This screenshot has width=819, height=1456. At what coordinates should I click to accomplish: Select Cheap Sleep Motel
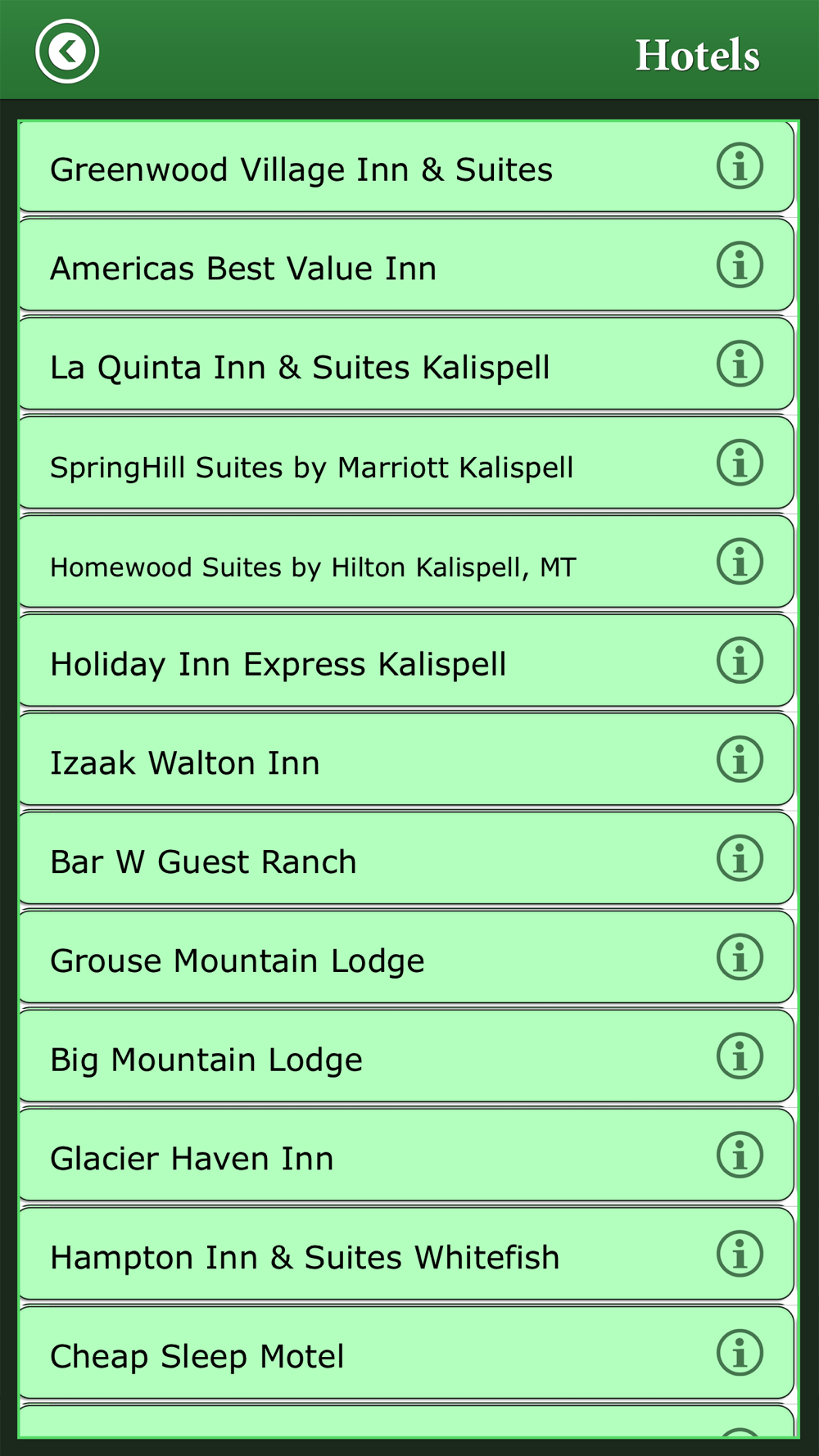click(406, 1353)
